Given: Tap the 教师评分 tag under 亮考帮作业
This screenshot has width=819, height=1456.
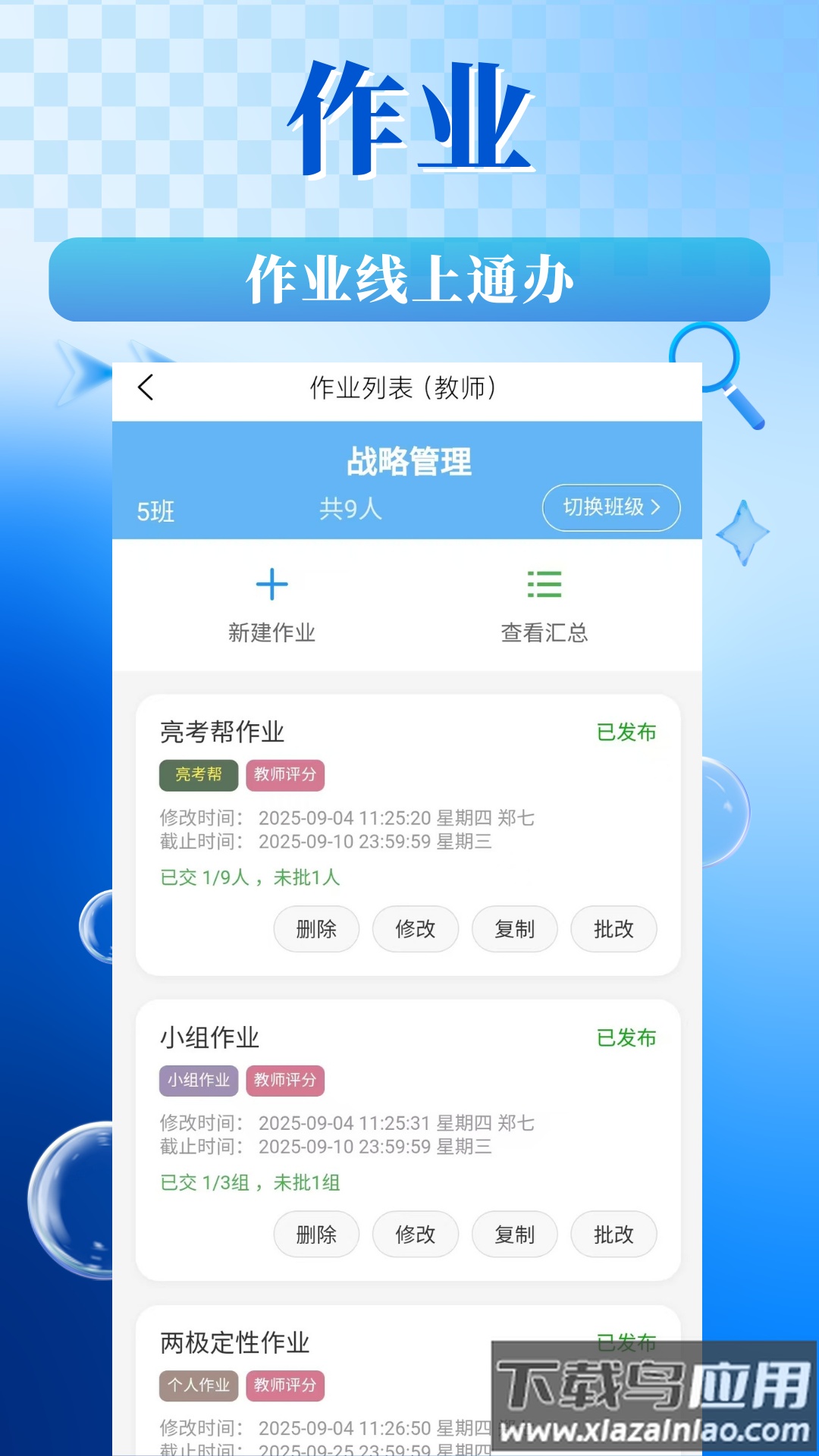Looking at the screenshot, I should point(286,775).
